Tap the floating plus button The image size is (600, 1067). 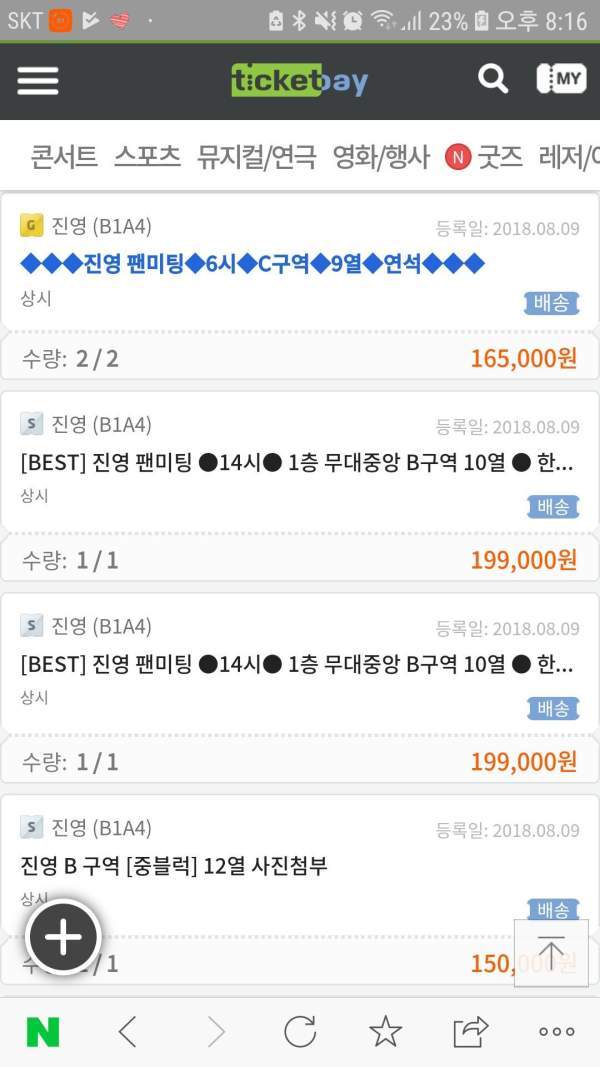point(63,937)
